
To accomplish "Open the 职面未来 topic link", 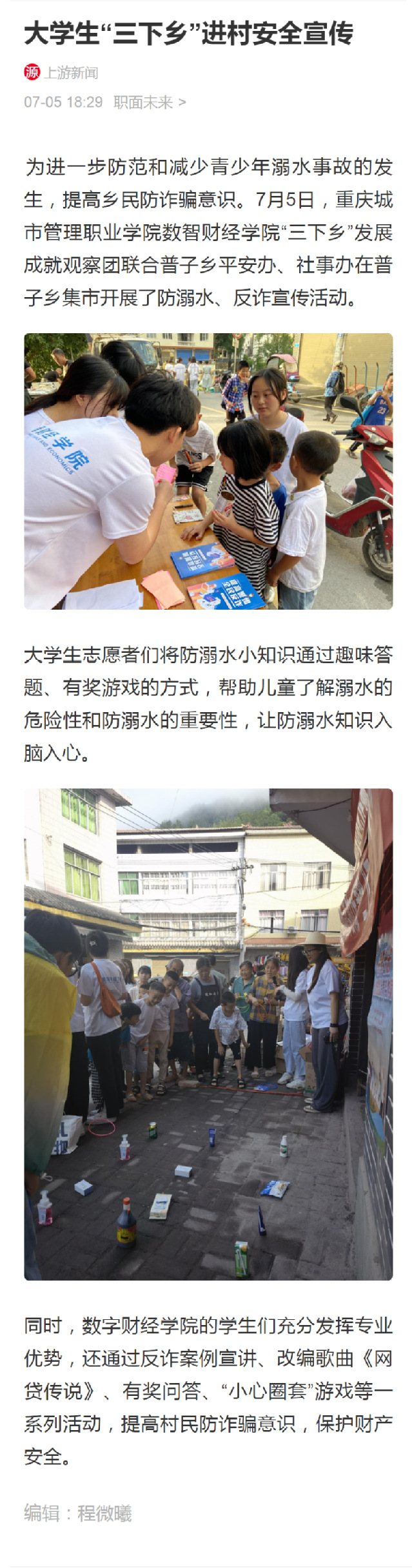I will coord(149,102).
